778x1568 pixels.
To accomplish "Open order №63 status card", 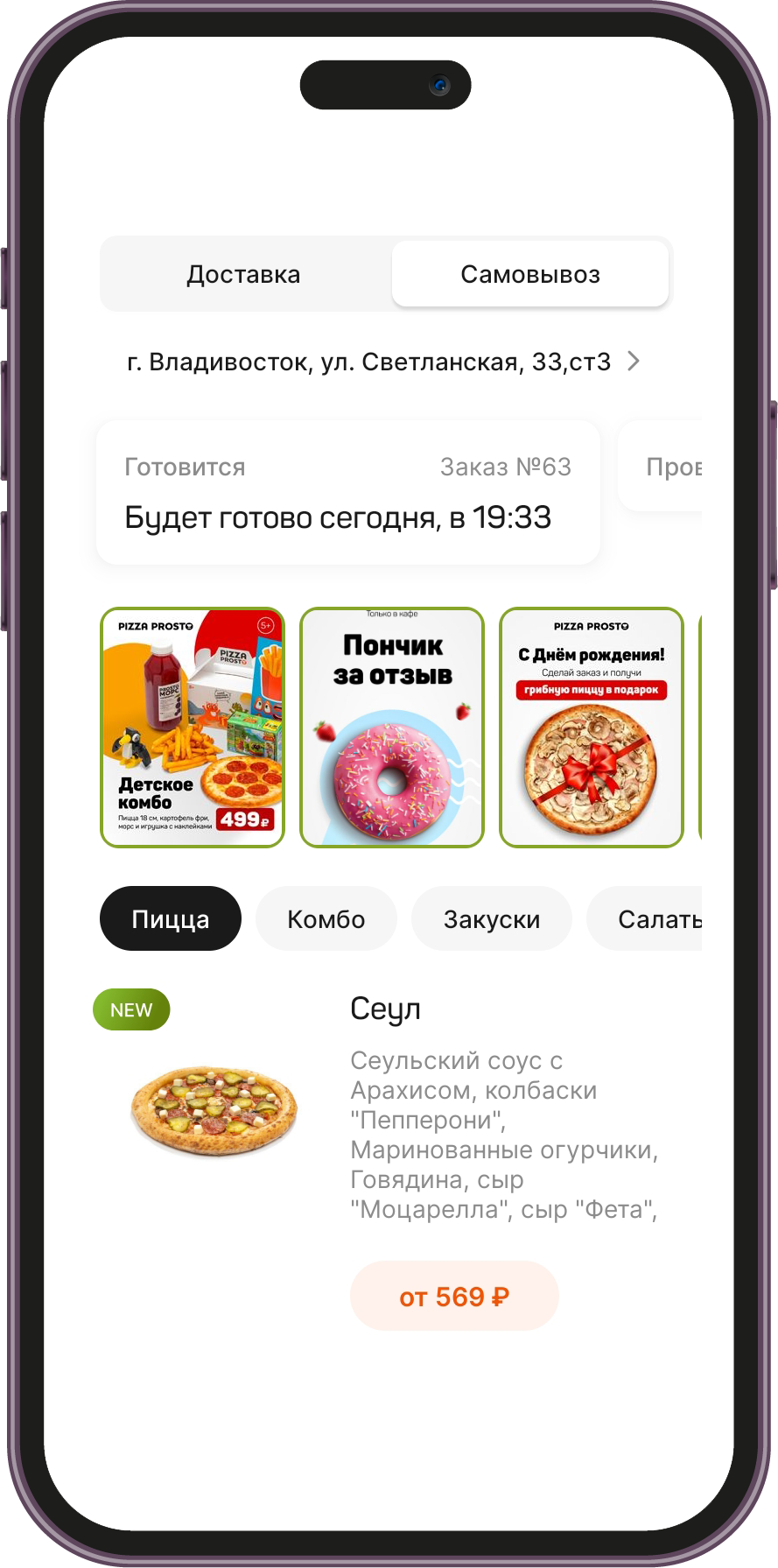I will tap(348, 492).
